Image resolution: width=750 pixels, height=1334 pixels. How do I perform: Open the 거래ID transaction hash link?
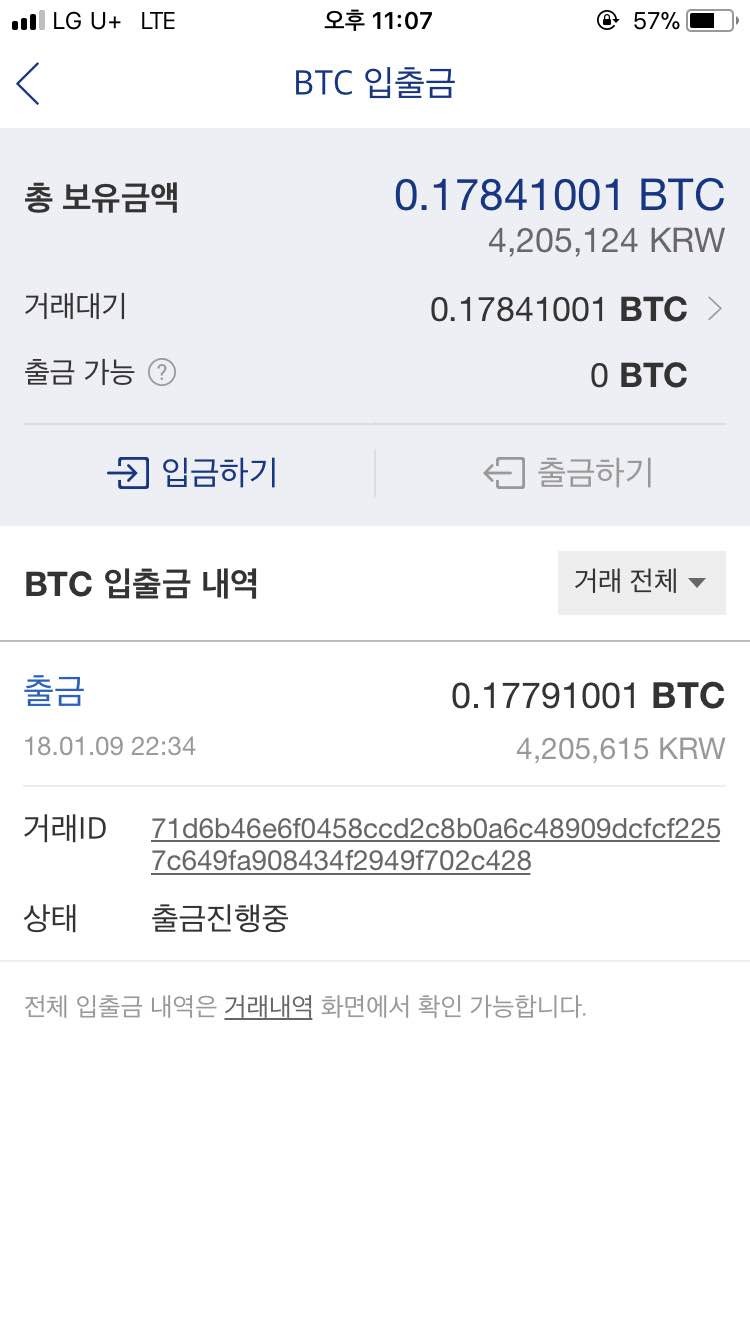click(x=435, y=845)
